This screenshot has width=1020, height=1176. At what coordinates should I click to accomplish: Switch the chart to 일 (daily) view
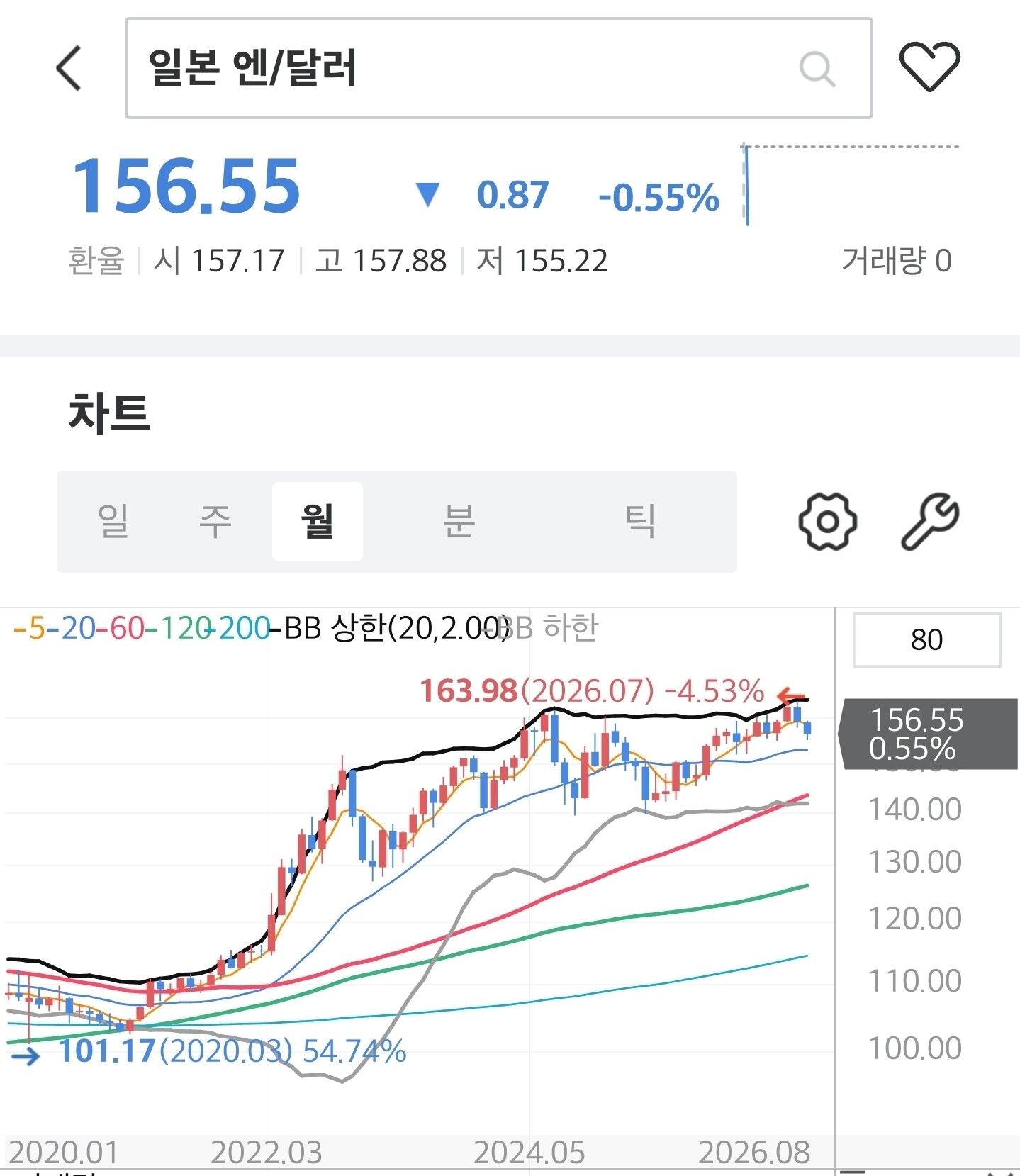113,521
